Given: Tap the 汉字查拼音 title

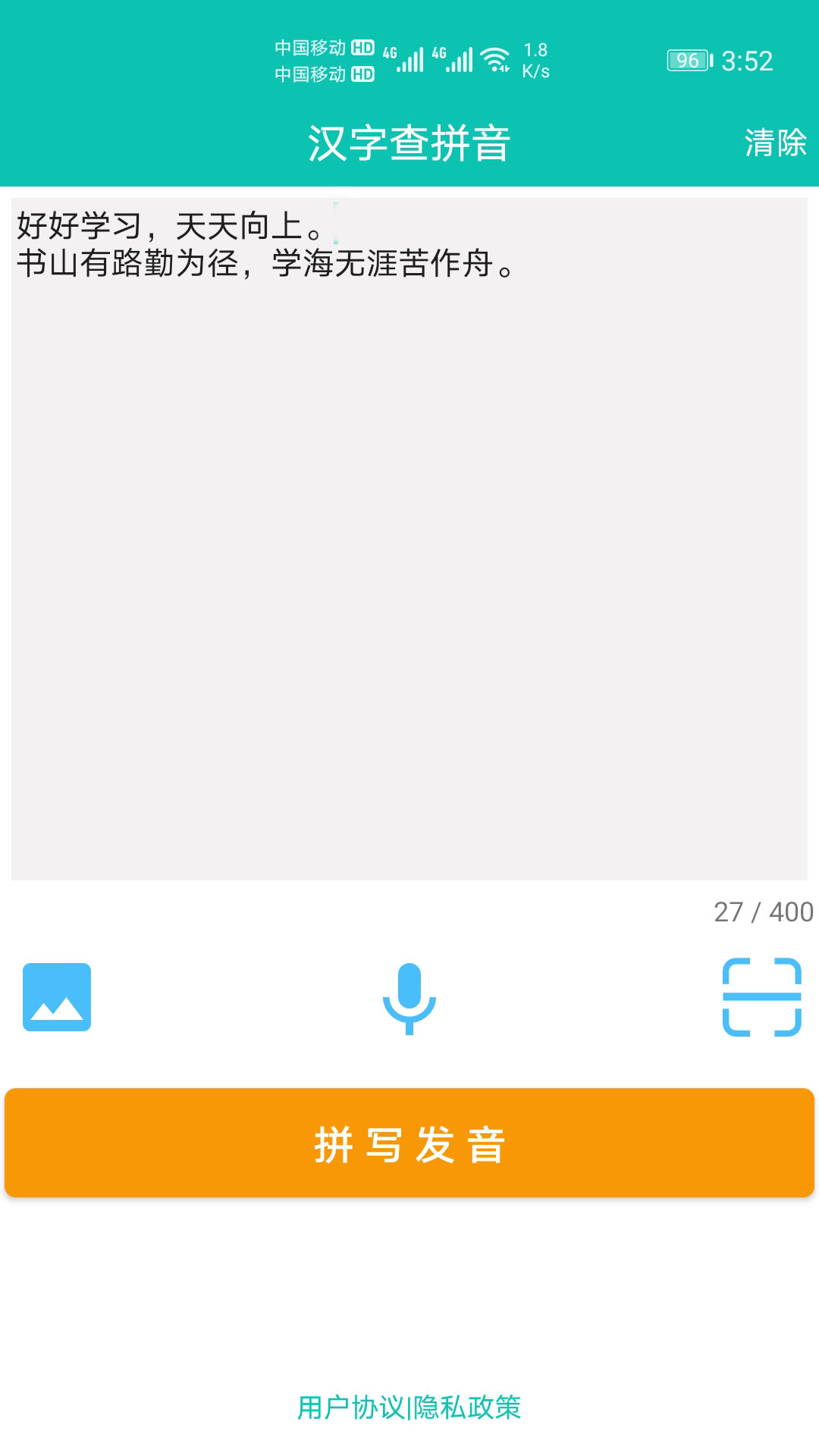Looking at the screenshot, I should click(x=409, y=143).
